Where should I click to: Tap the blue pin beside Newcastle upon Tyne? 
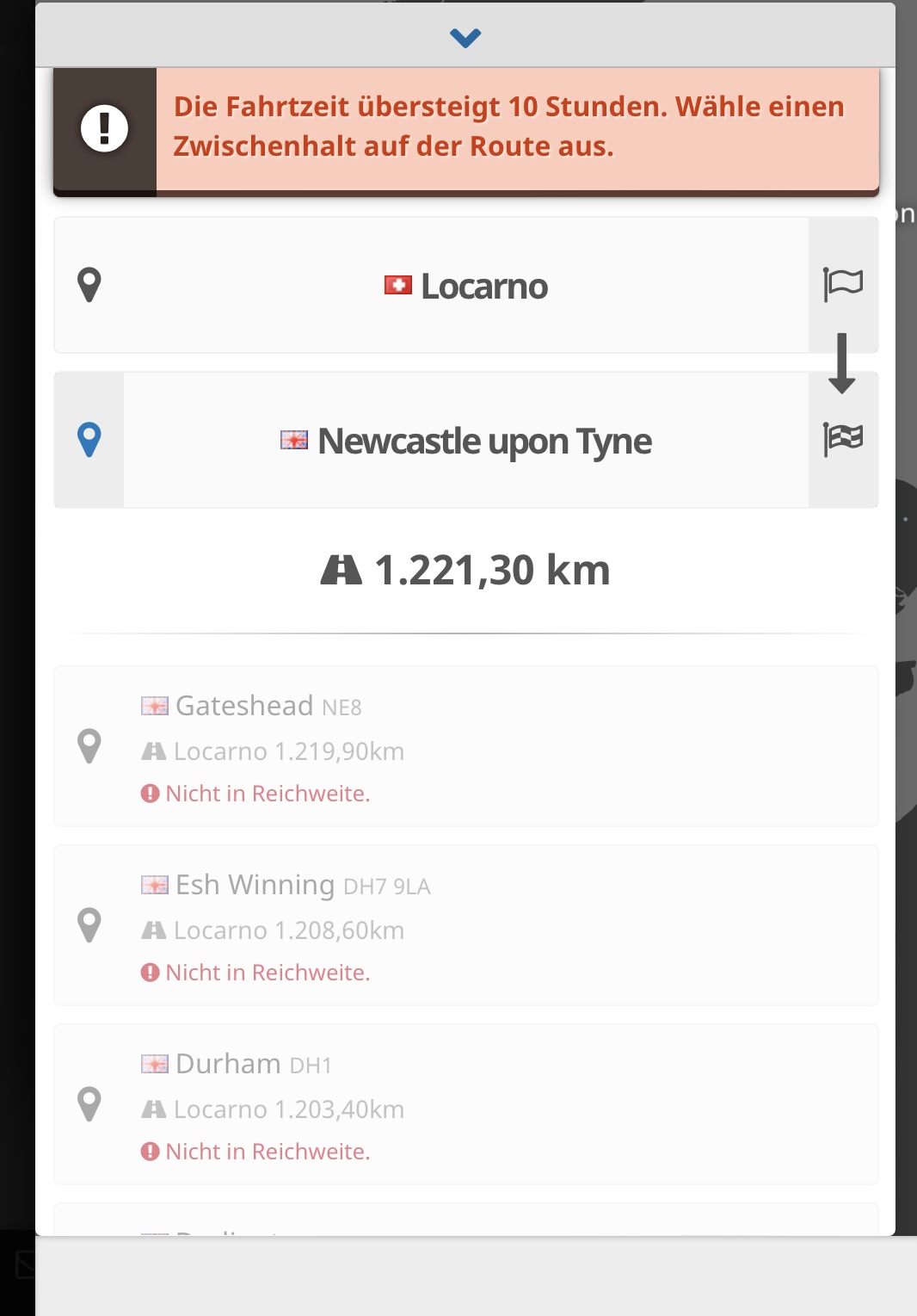click(89, 440)
